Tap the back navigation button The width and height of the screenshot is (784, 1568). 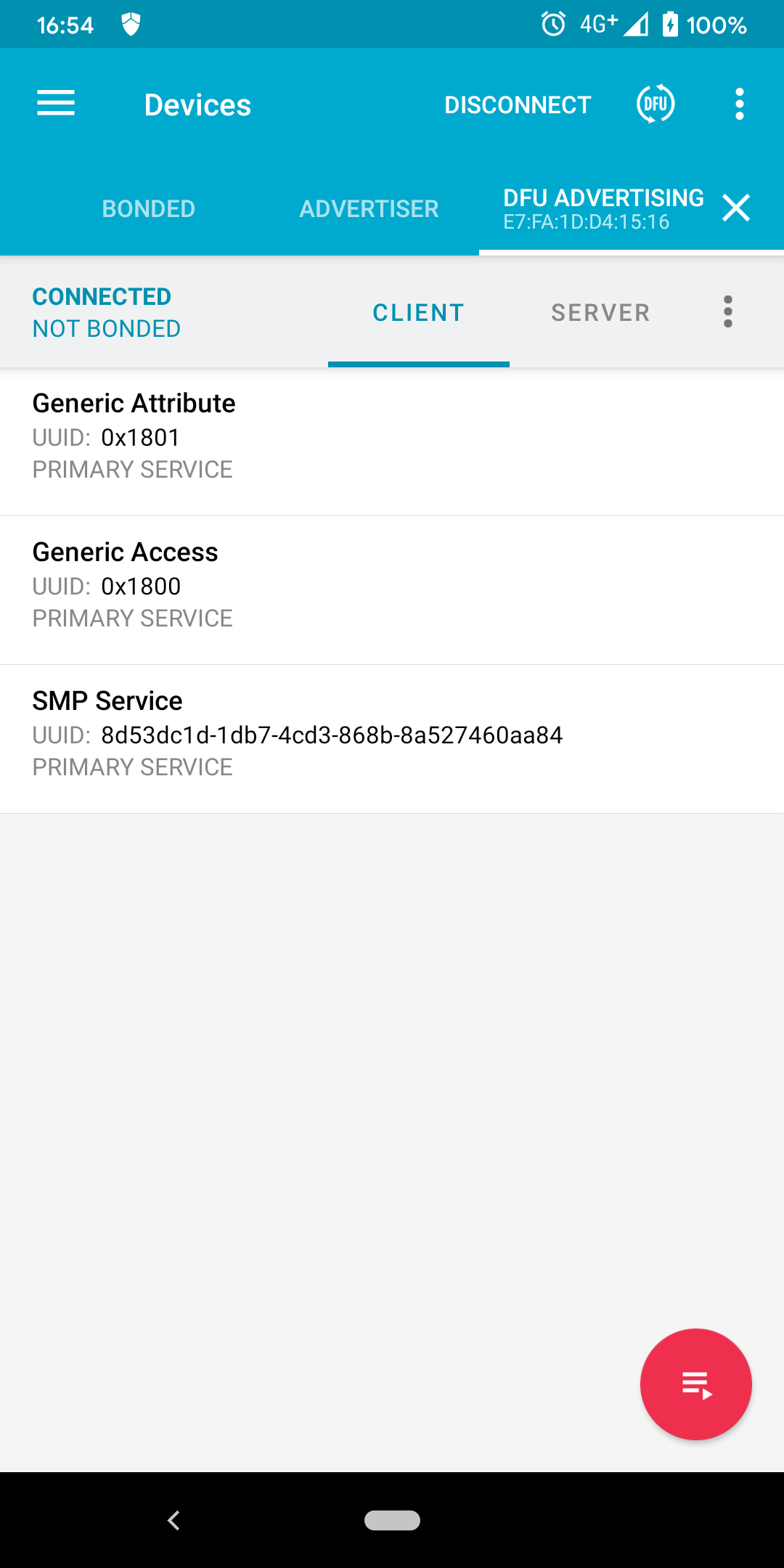pos(173,1520)
